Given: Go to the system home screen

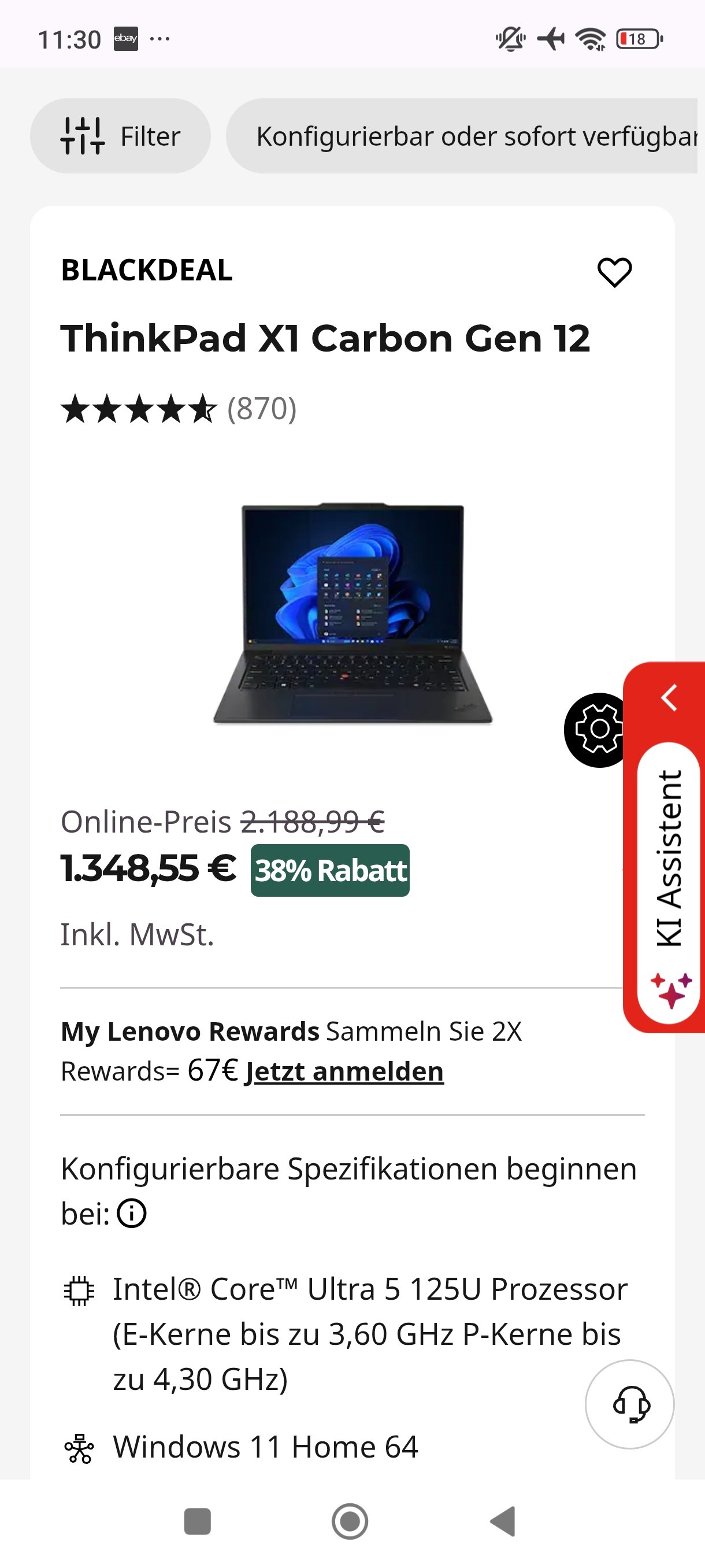Looking at the screenshot, I should pos(350,1522).
